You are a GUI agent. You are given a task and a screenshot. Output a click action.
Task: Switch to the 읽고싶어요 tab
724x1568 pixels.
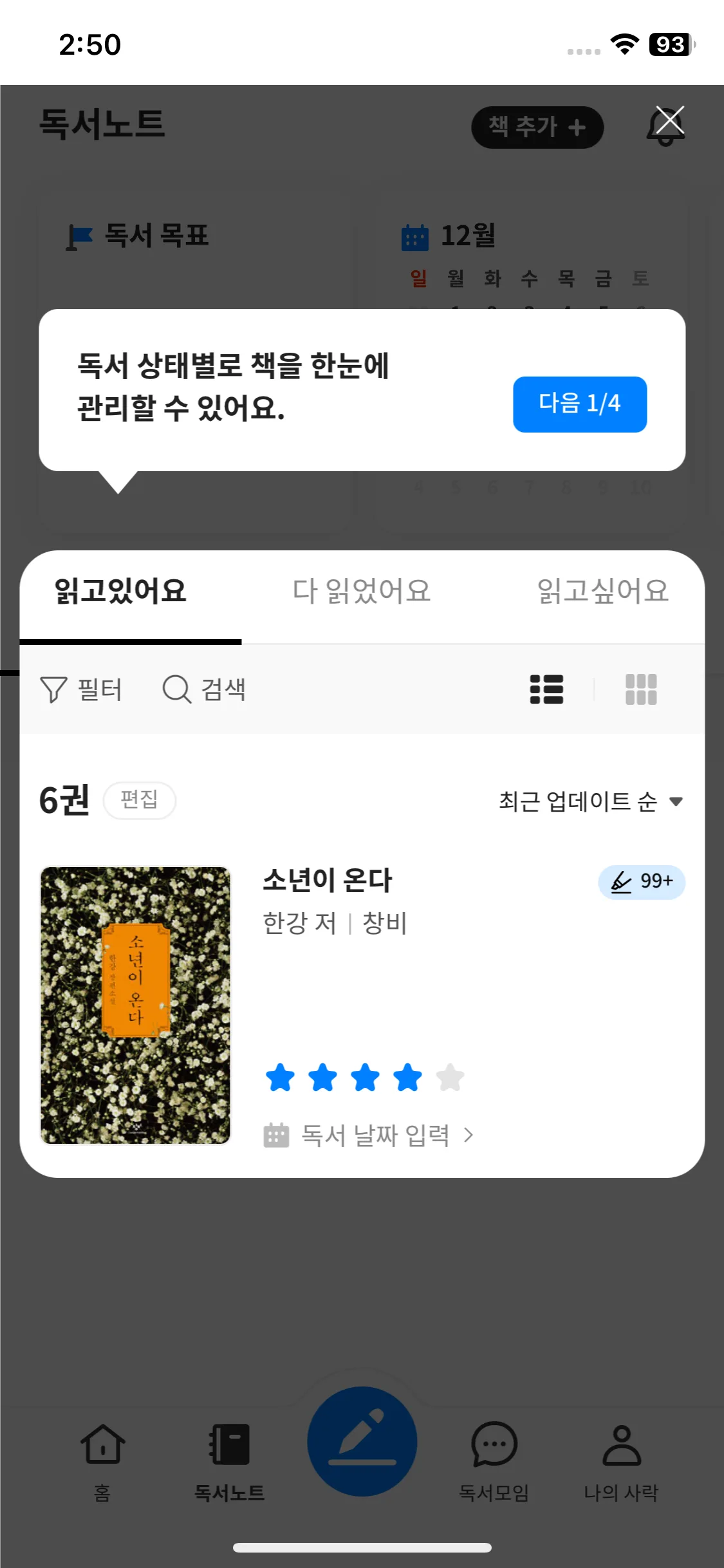pos(602,591)
